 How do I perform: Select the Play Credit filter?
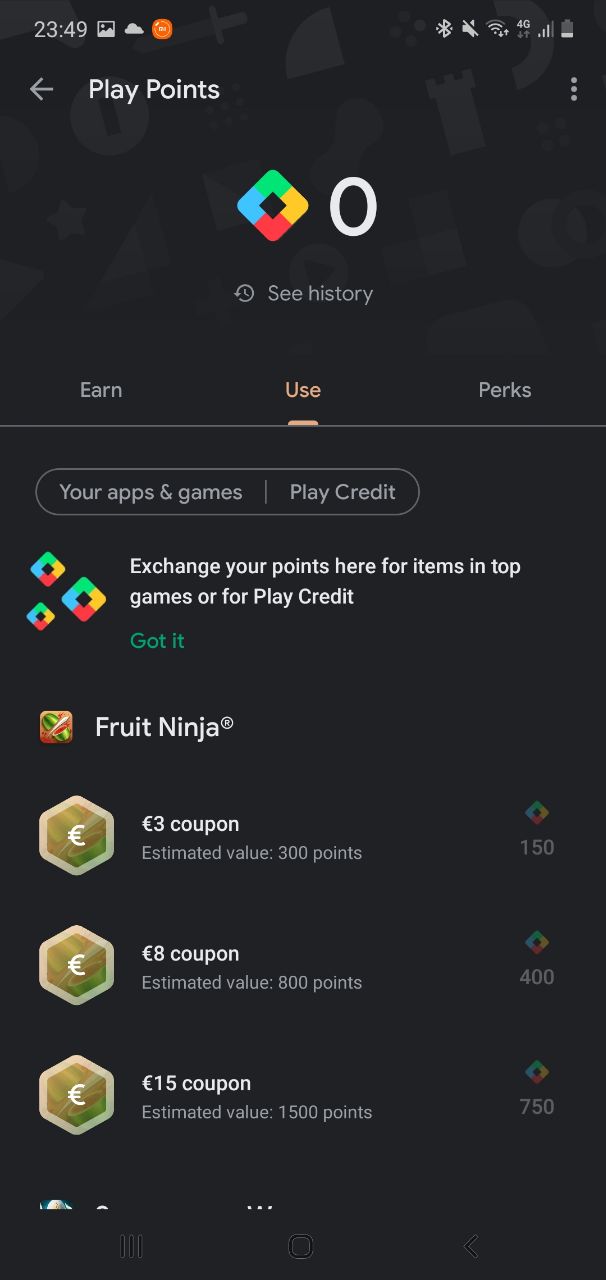(342, 492)
